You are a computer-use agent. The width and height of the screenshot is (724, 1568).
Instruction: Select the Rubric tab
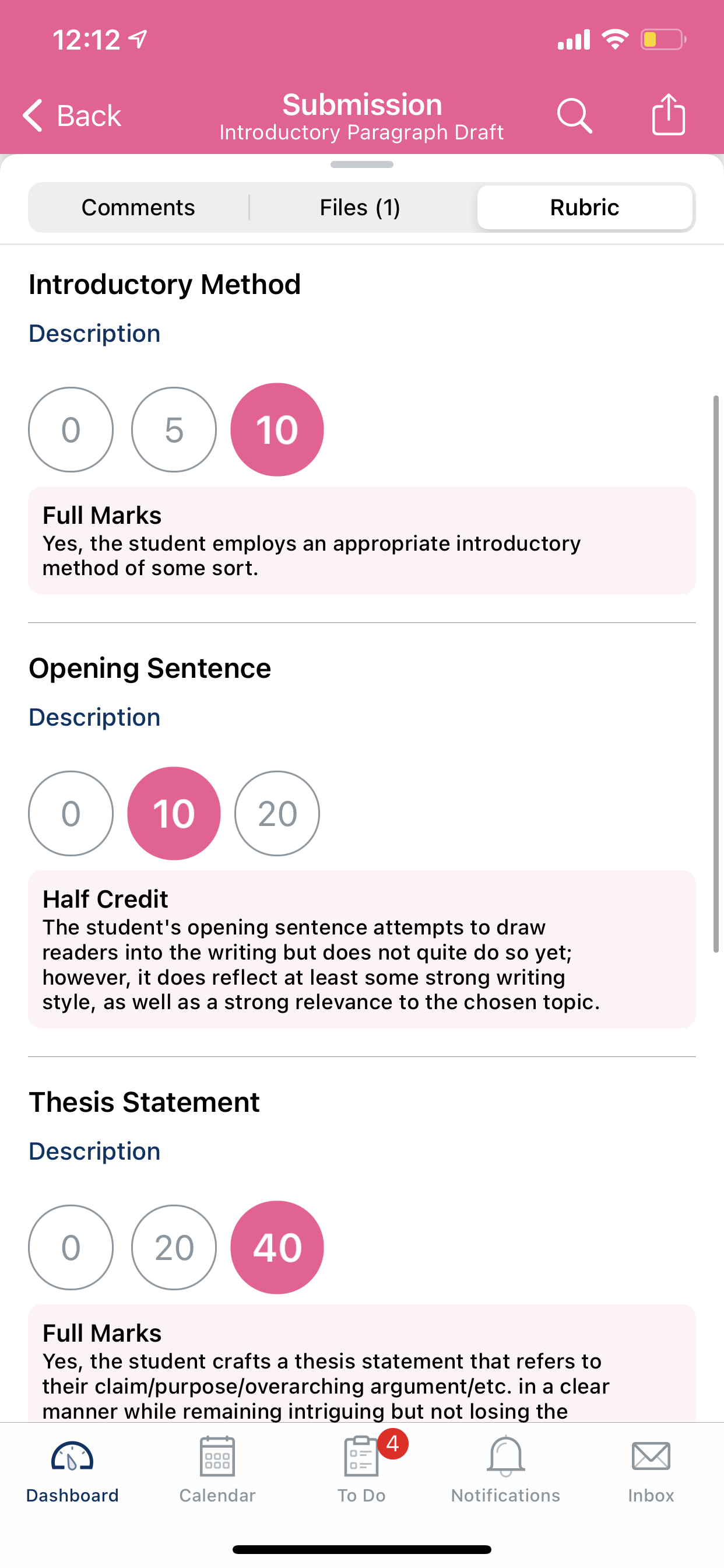coord(585,208)
